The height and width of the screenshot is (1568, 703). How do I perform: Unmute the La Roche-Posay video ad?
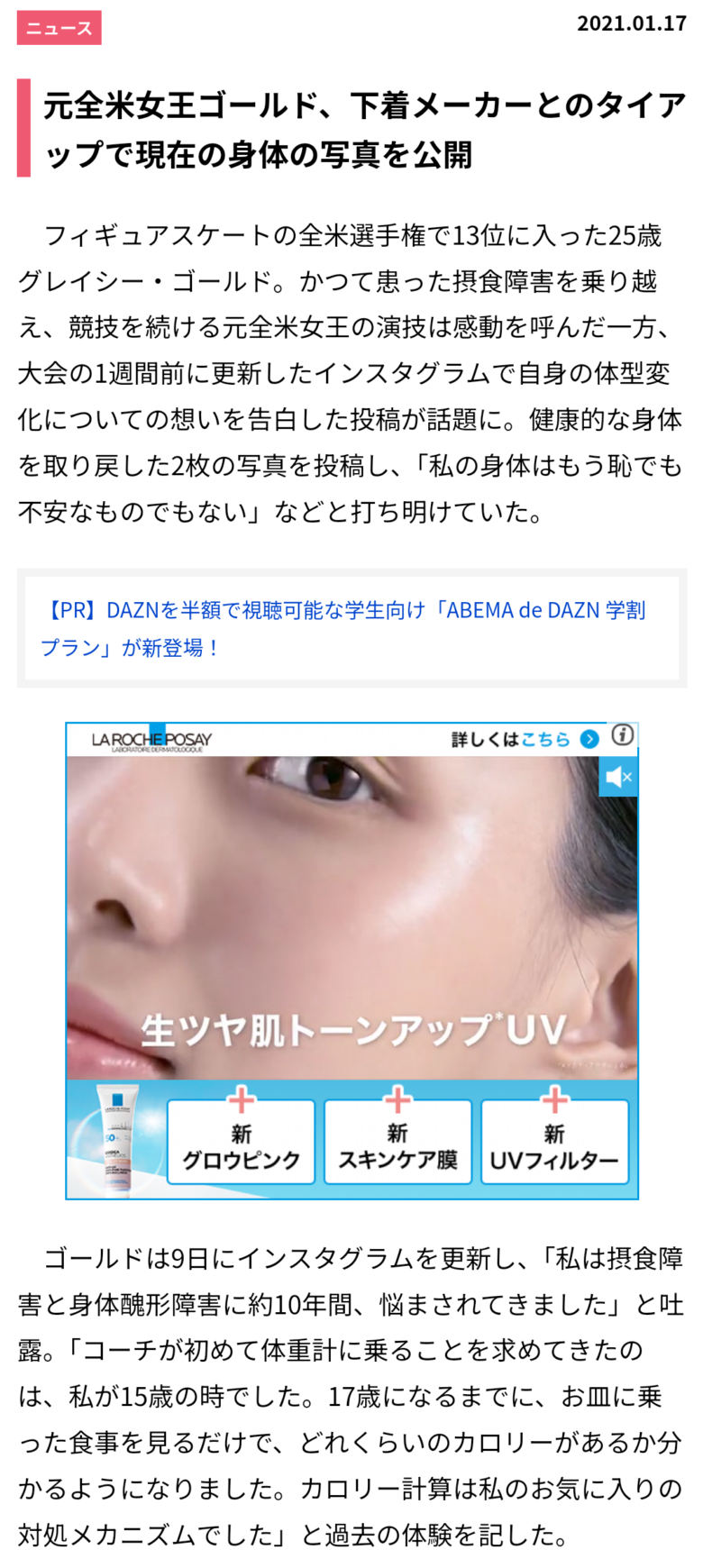tap(618, 777)
